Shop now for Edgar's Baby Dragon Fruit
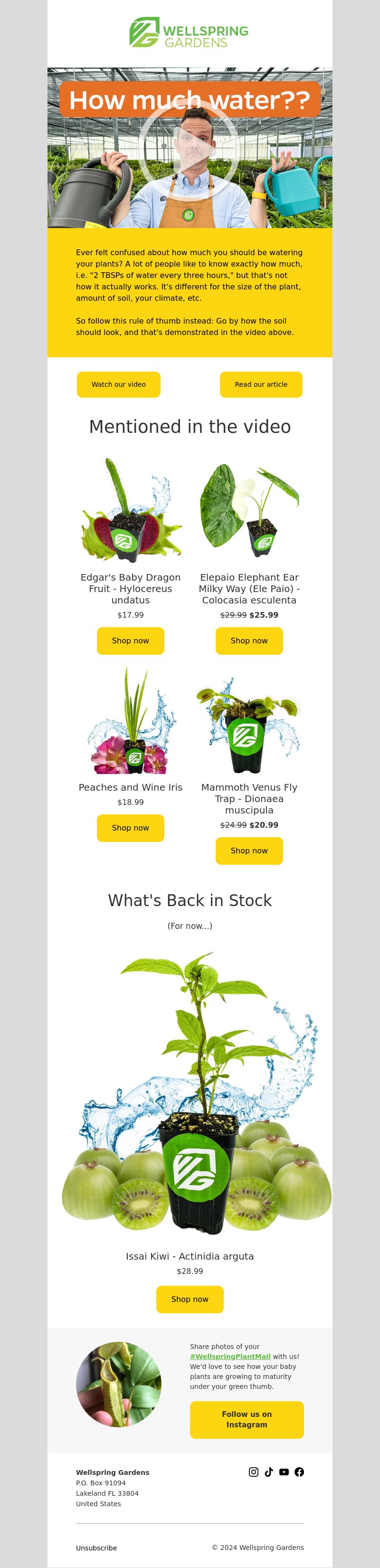 130,641
